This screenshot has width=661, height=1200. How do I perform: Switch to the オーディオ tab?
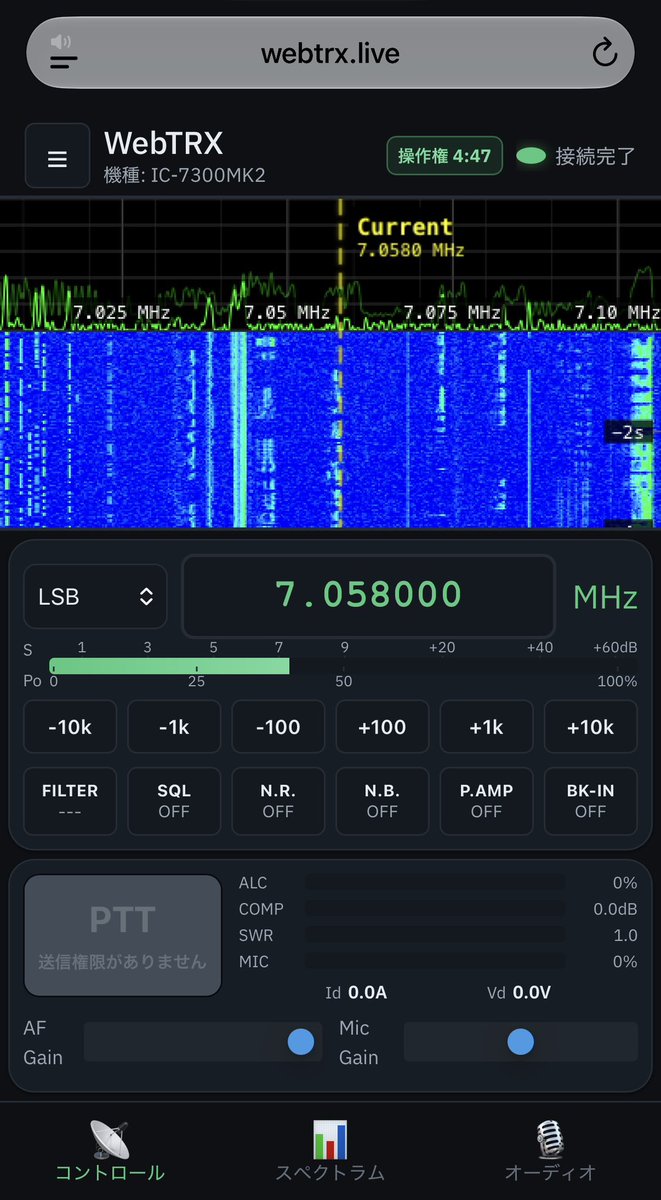550,1151
